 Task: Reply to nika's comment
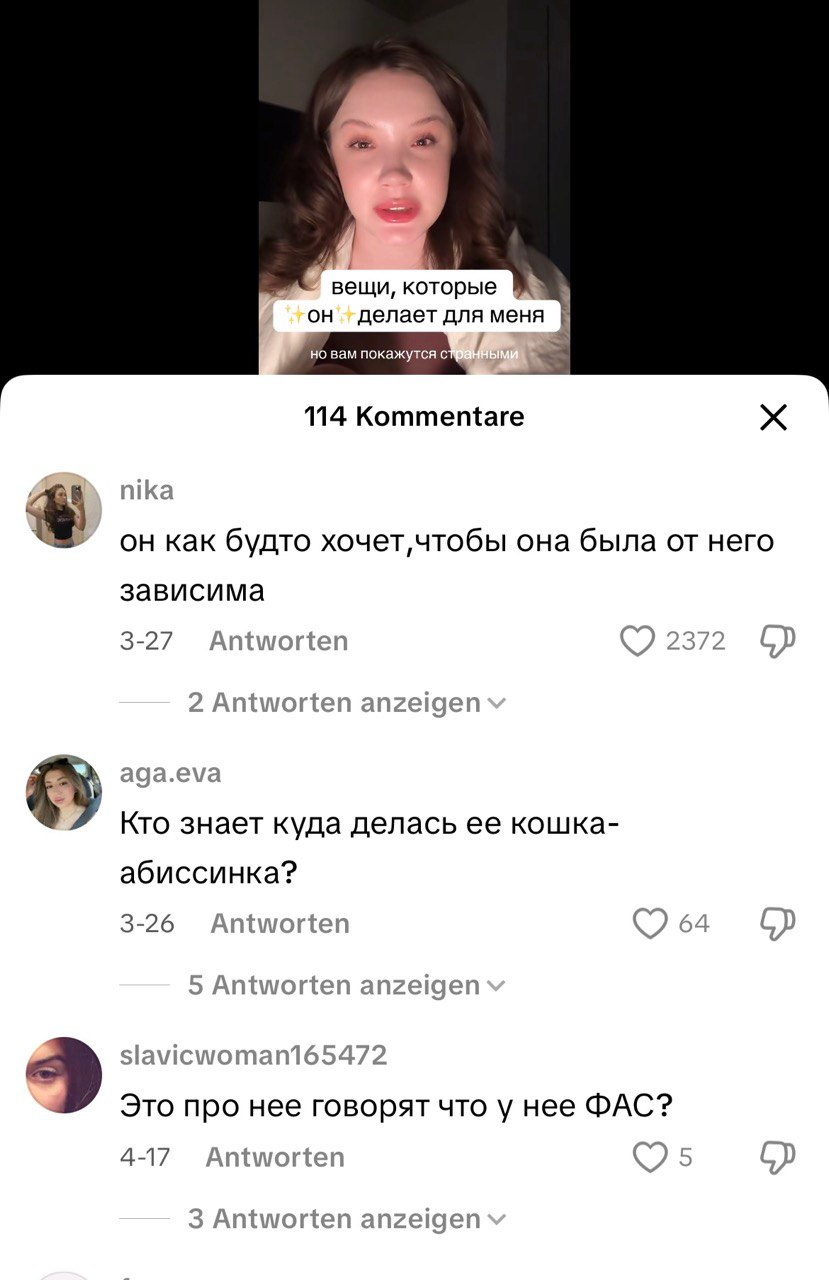click(278, 641)
